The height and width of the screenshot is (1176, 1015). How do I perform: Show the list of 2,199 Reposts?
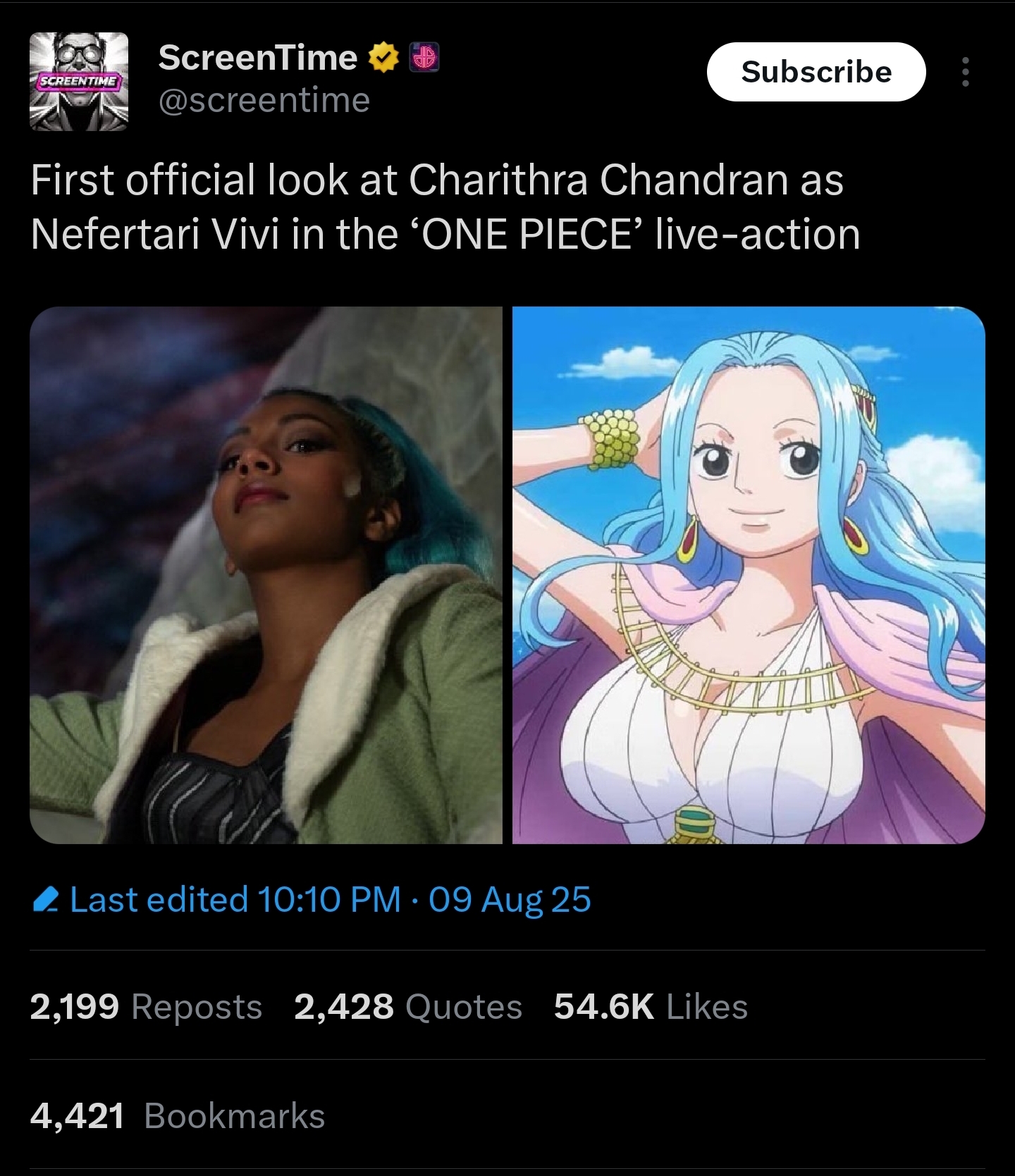146,1006
